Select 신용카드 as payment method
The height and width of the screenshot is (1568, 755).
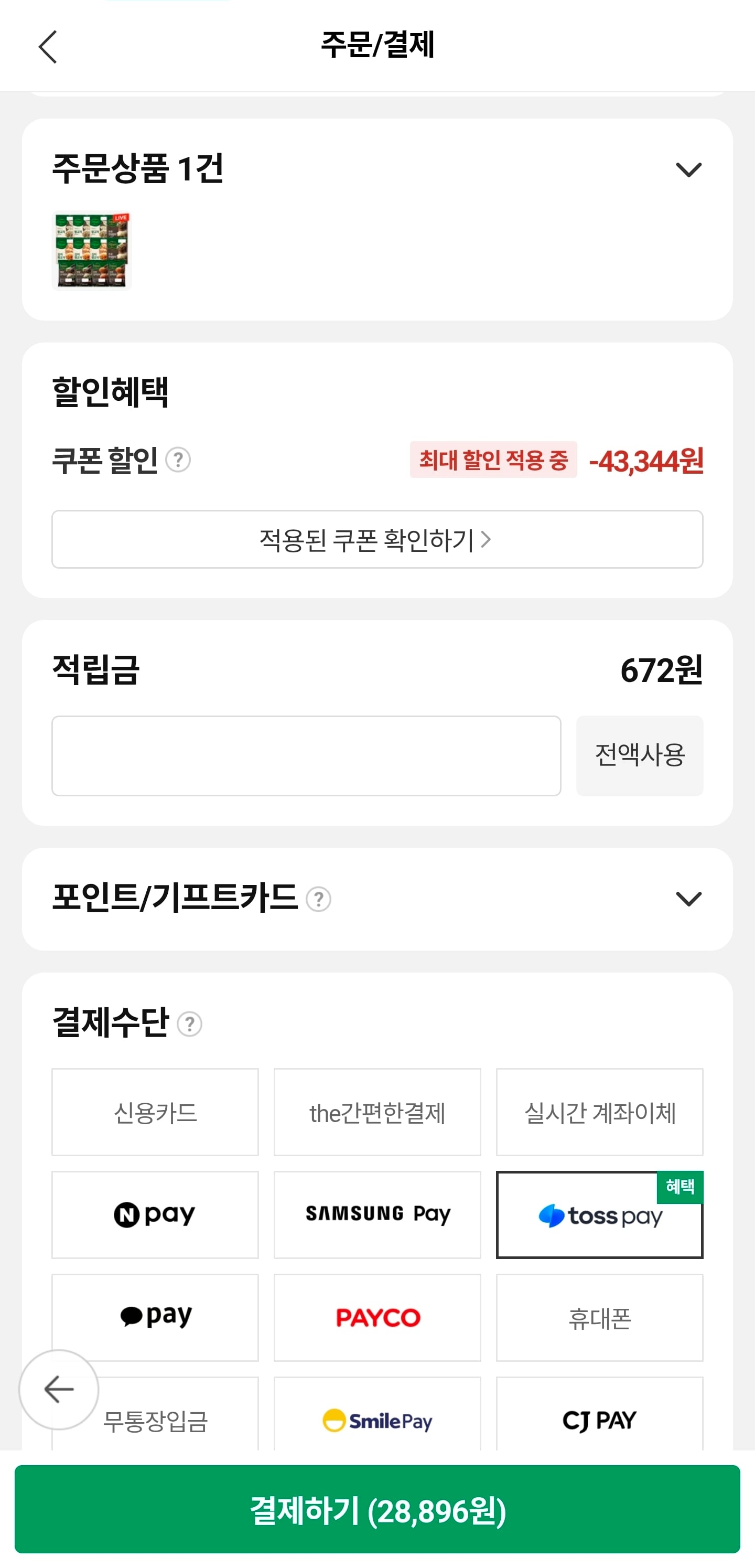(155, 1112)
